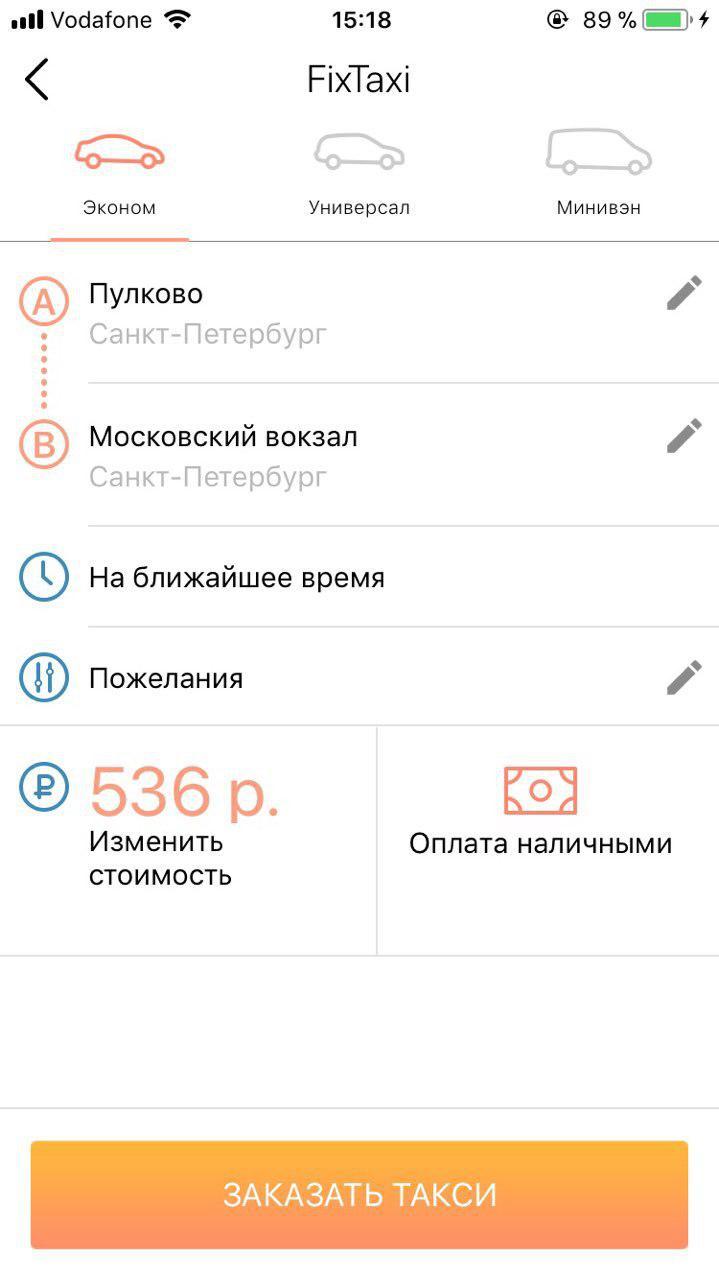
Task: Go back using the top-left arrow
Action: [x=37, y=80]
